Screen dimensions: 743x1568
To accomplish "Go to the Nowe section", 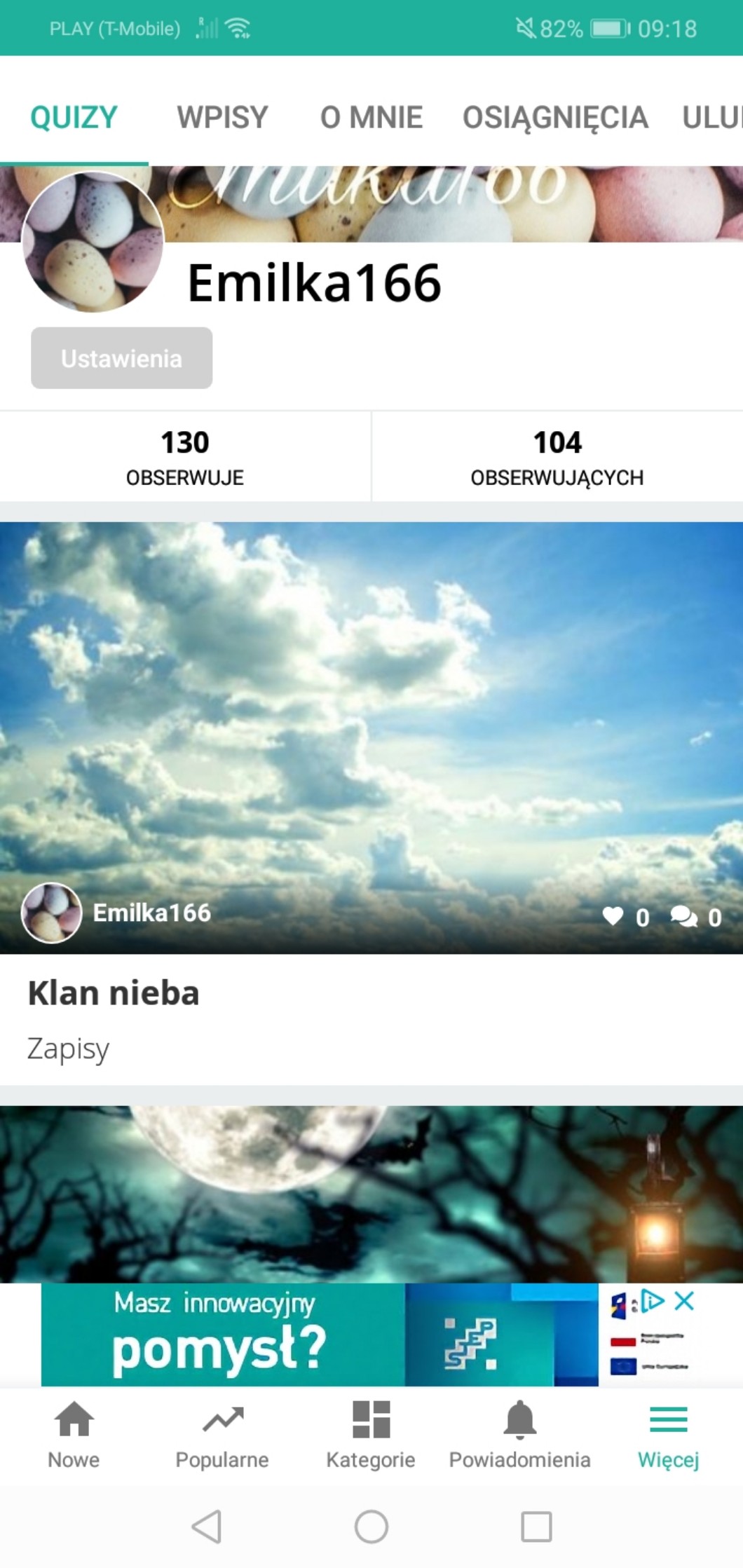I will click(x=74, y=1435).
